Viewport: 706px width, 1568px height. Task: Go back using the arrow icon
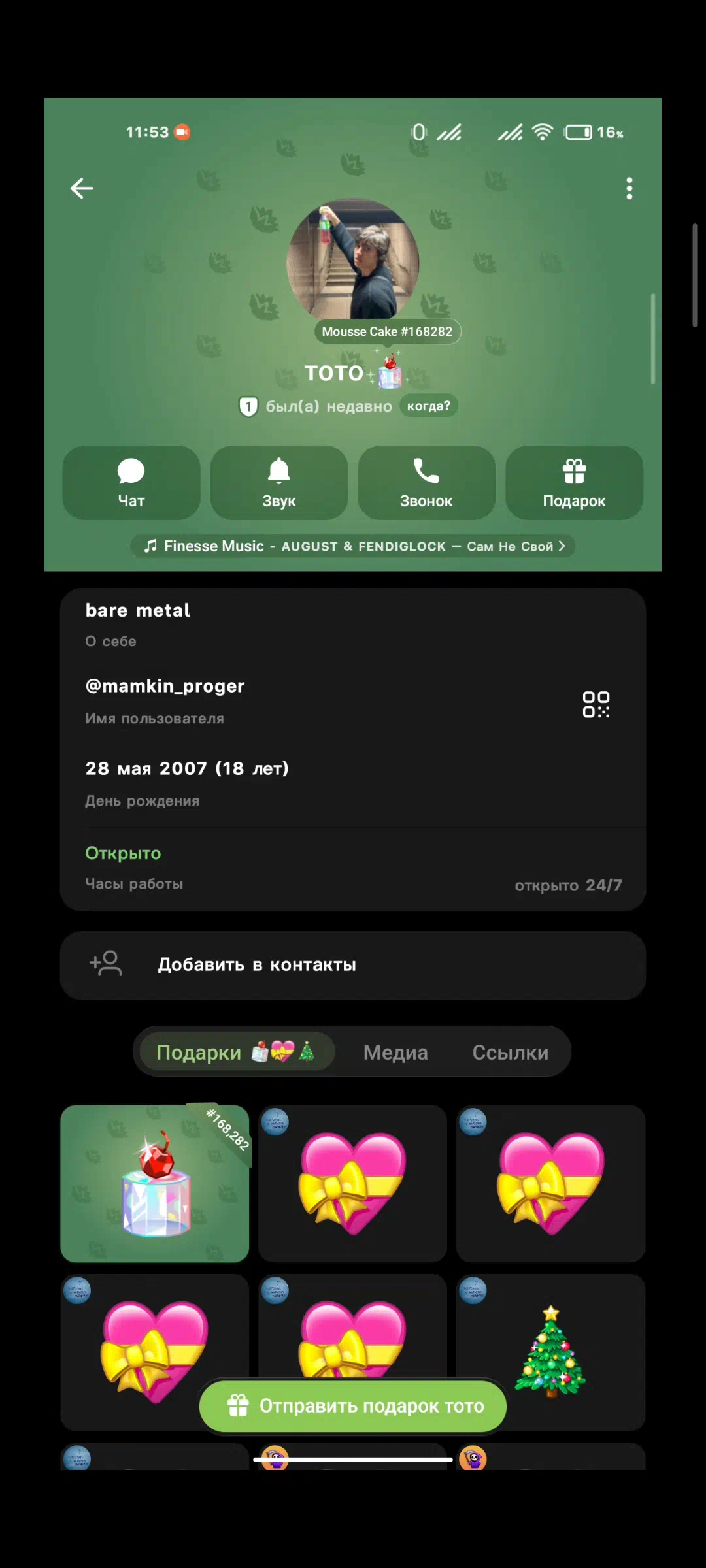pyautogui.click(x=82, y=188)
